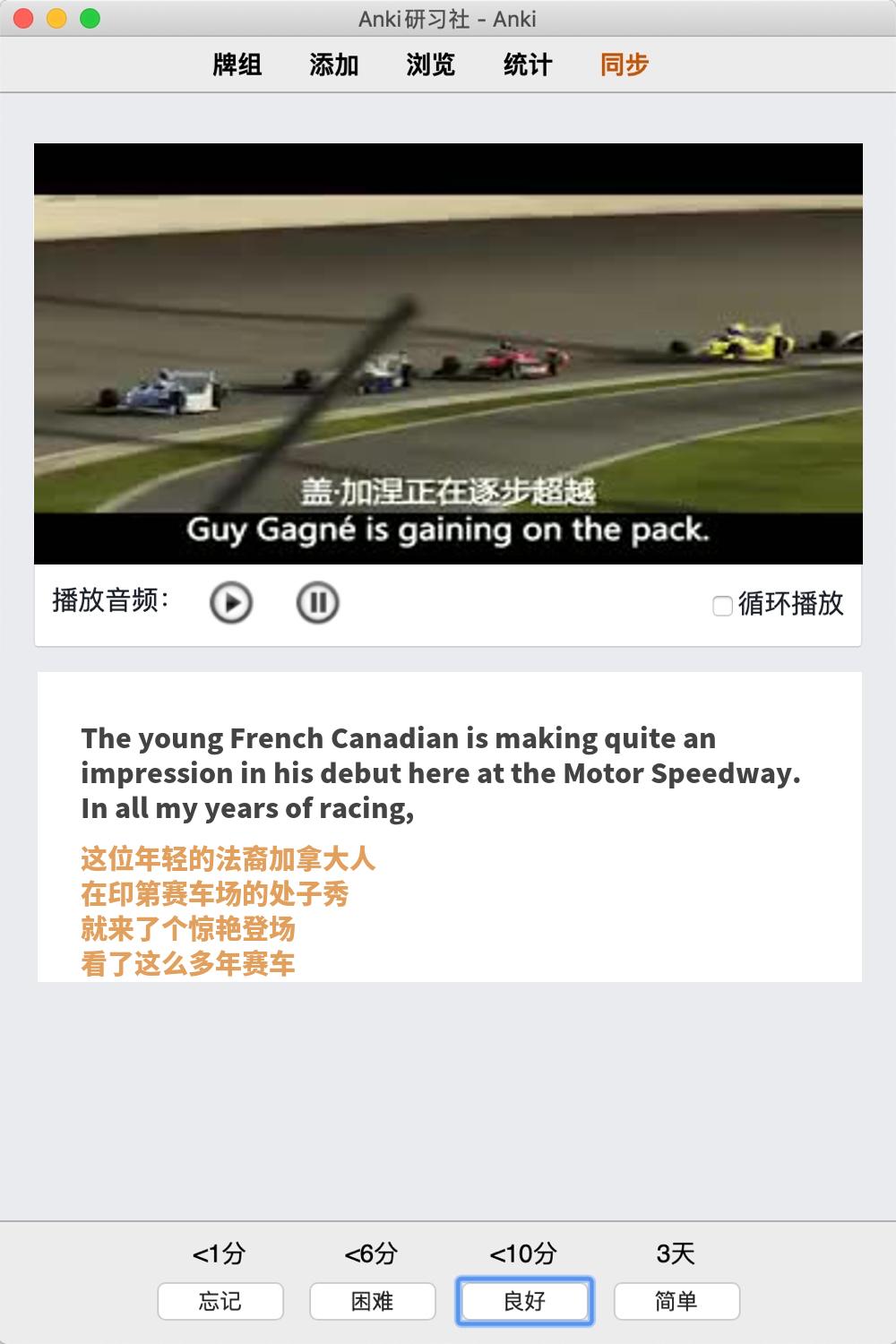This screenshot has width=896, height=1344.
Task: Pause the audio playback
Action: point(317,603)
